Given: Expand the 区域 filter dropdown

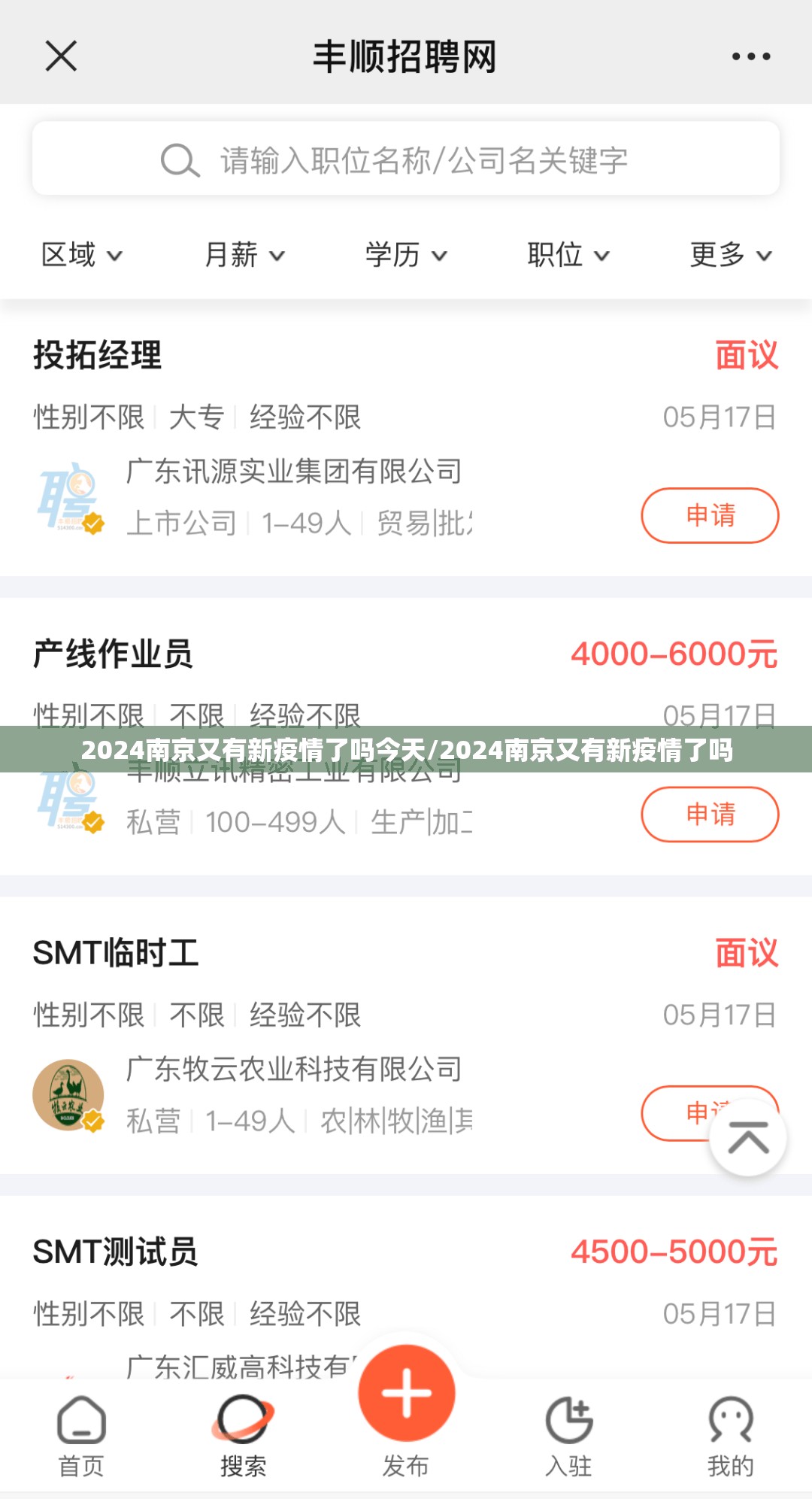Looking at the screenshot, I should click(x=81, y=255).
